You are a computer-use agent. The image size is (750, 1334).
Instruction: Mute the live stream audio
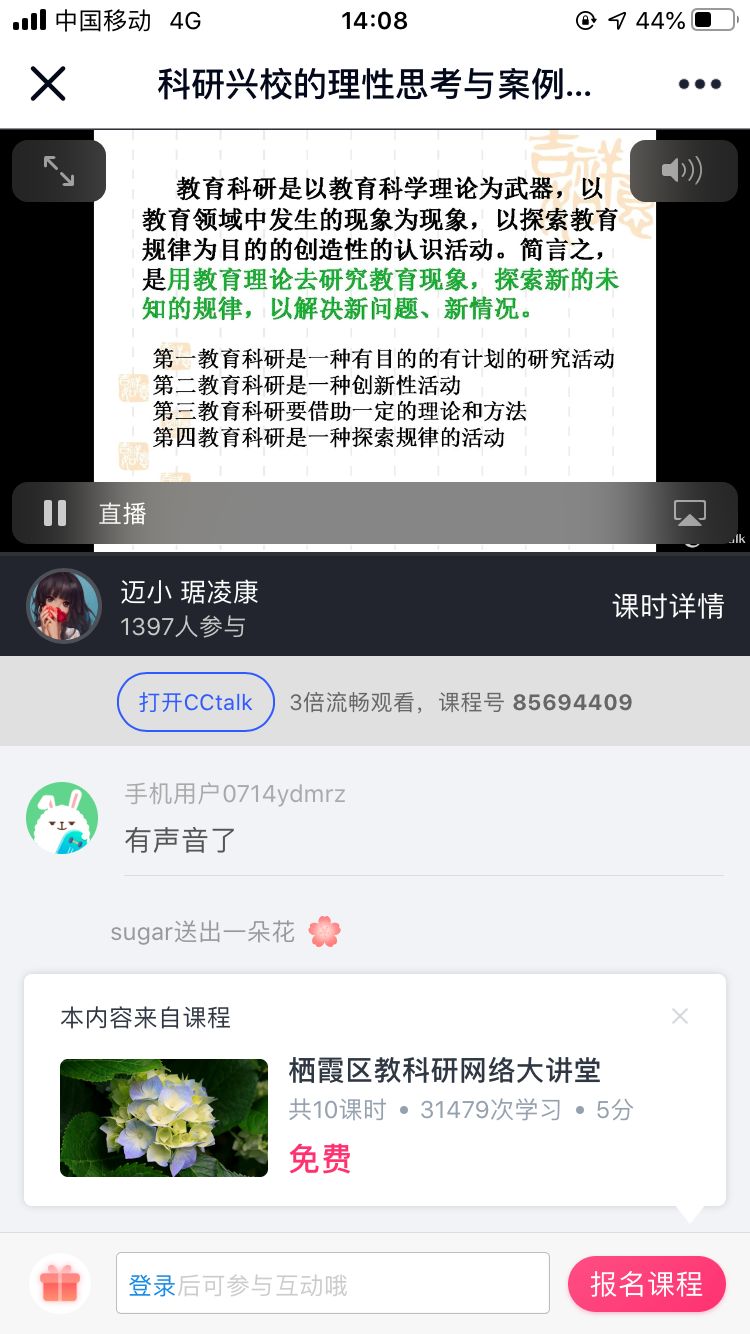pyautogui.click(x=683, y=171)
